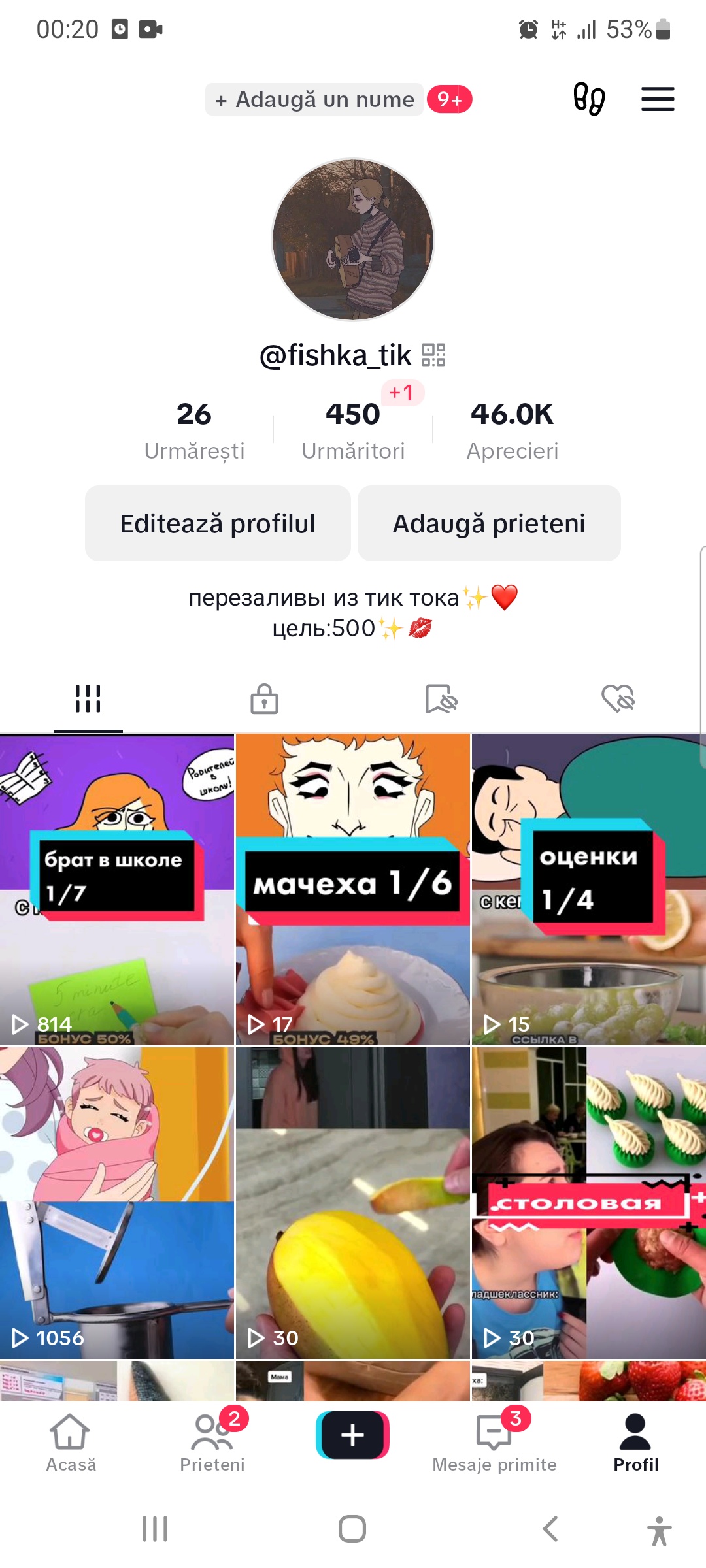
Task: Play the video titled мачеха 1/6
Action: (353, 889)
